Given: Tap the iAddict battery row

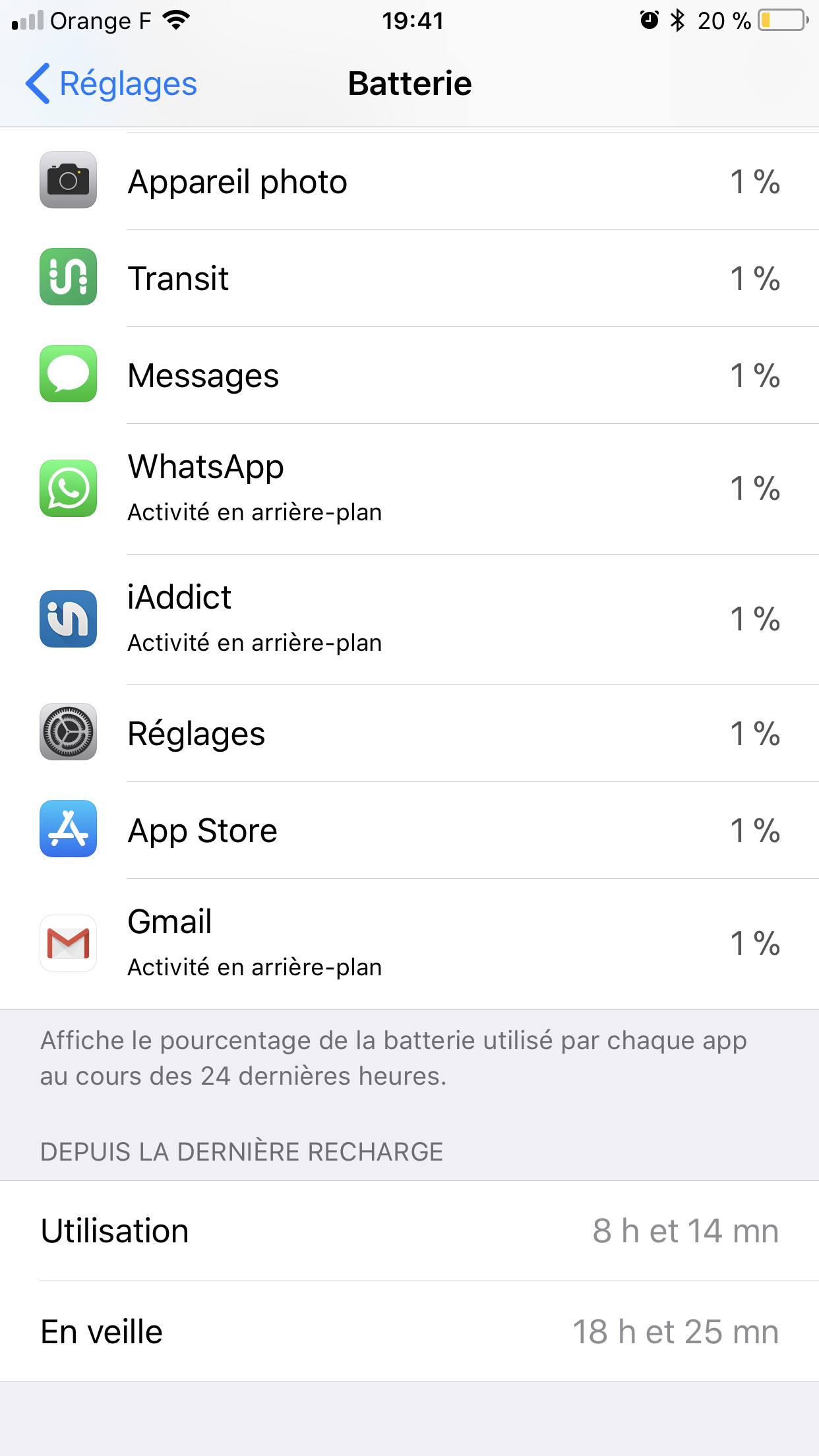Looking at the screenshot, I should pos(409,619).
